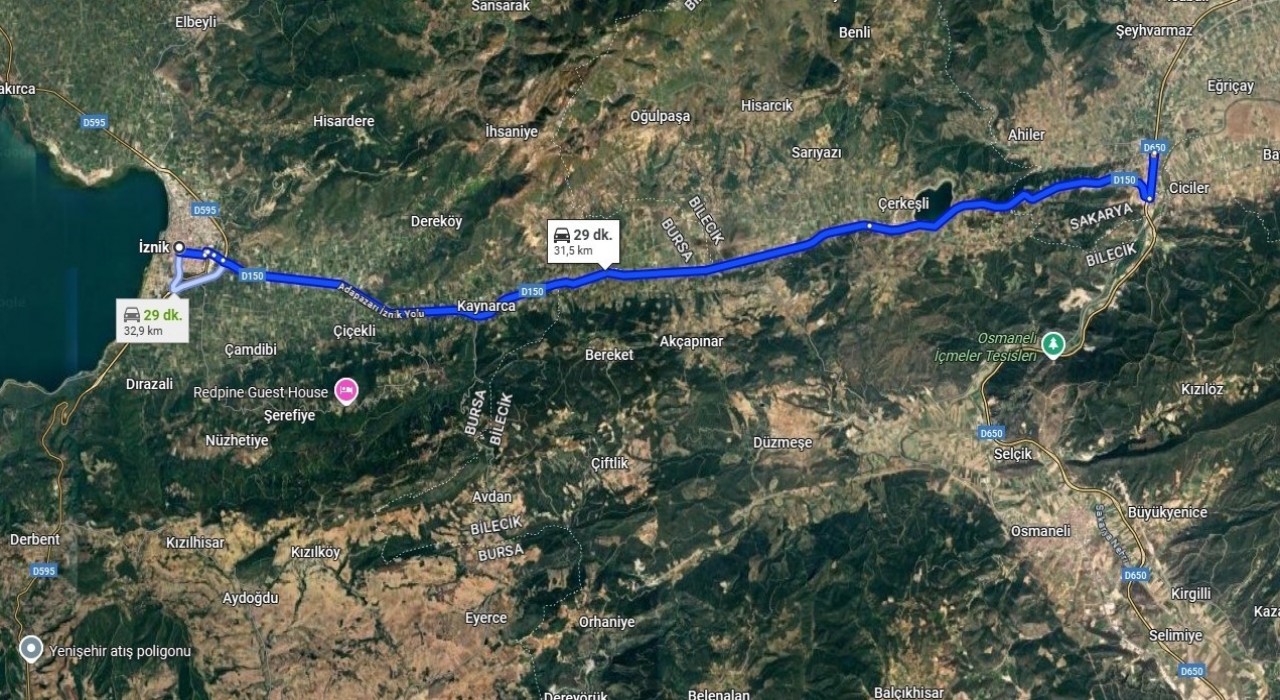
Task: Open the Yenişehir atış poligonu pin
Action: pos(32,649)
